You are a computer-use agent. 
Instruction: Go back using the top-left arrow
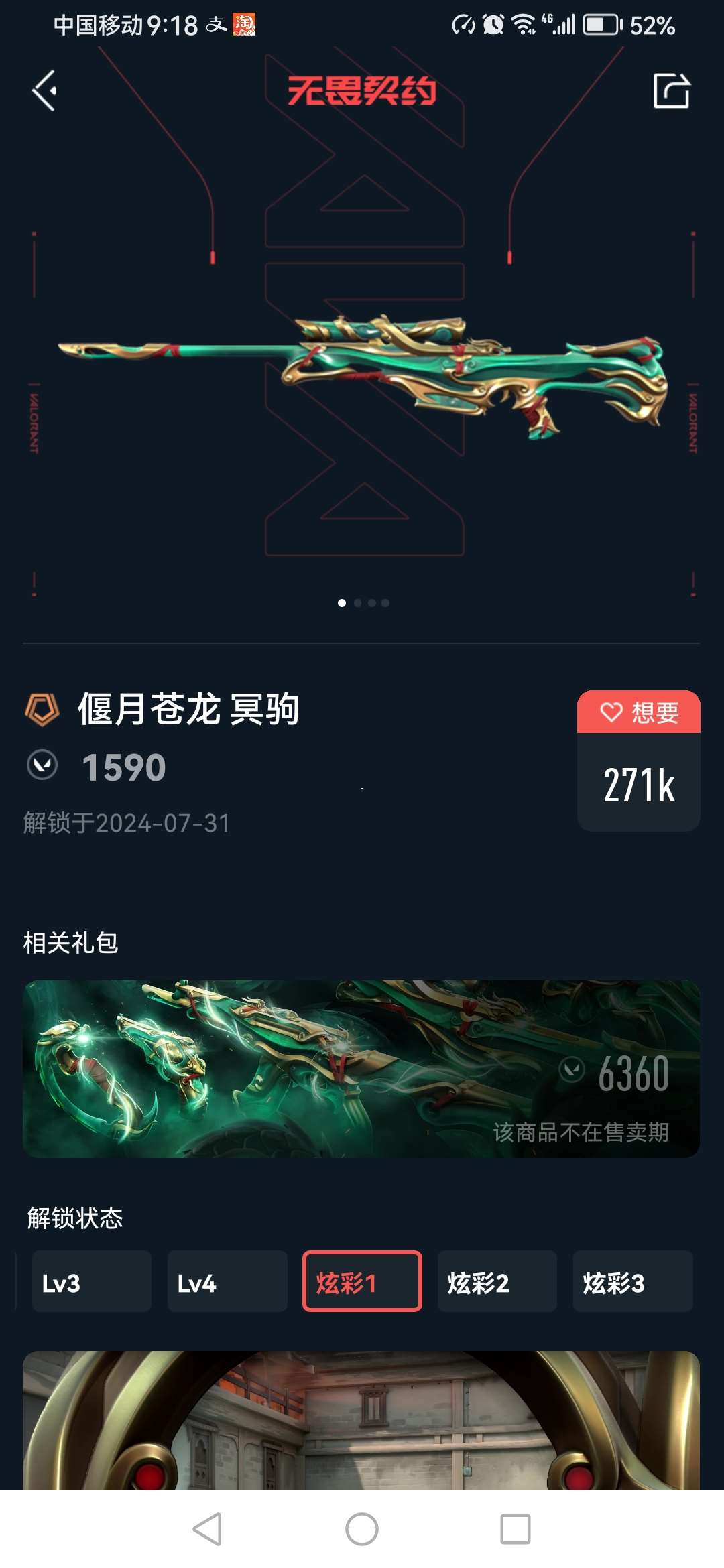point(45,91)
